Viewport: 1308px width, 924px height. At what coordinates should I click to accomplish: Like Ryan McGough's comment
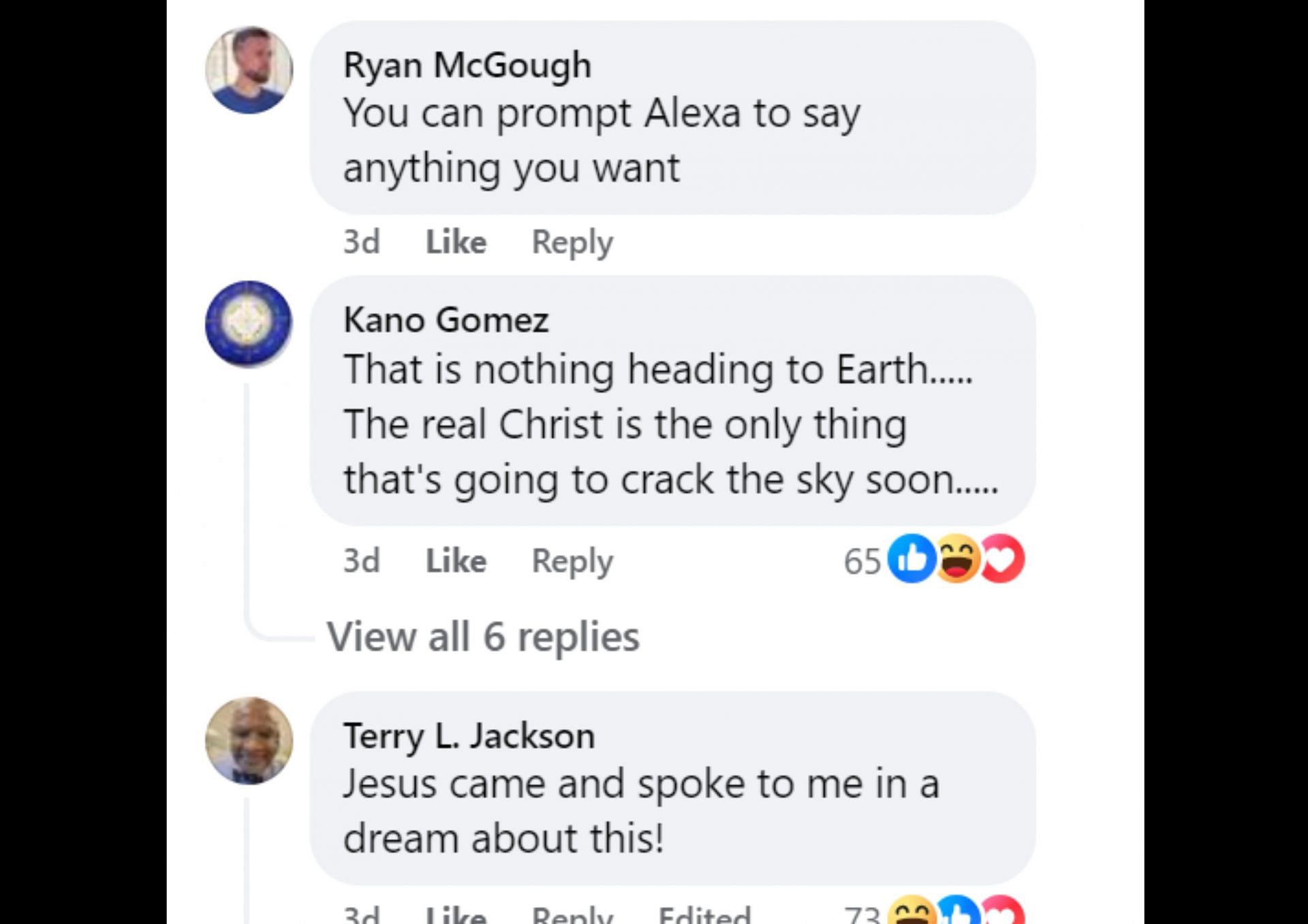pyautogui.click(x=456, y=242)
